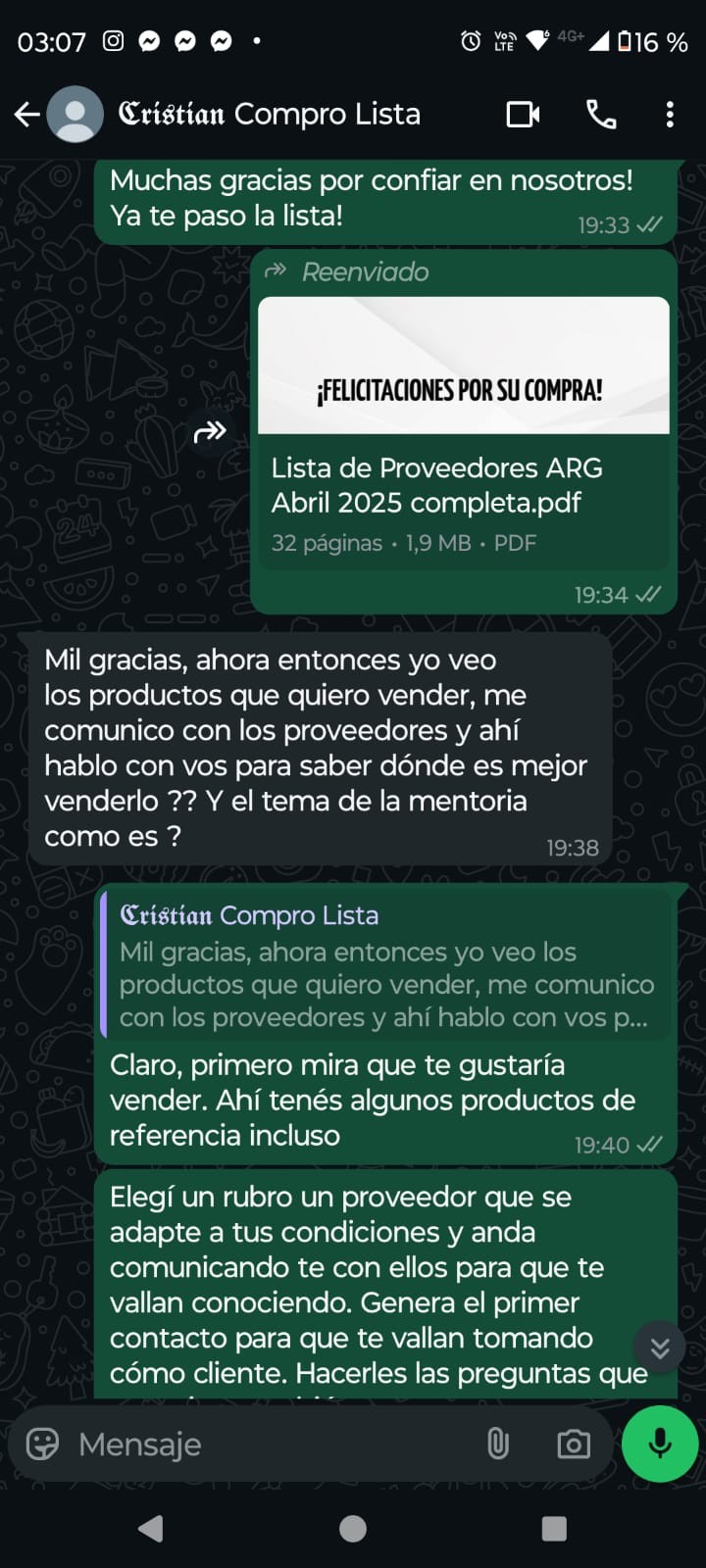Go back to the chat list
The height and width of the screenshot is (1568, 706).
tap(27, 115)
